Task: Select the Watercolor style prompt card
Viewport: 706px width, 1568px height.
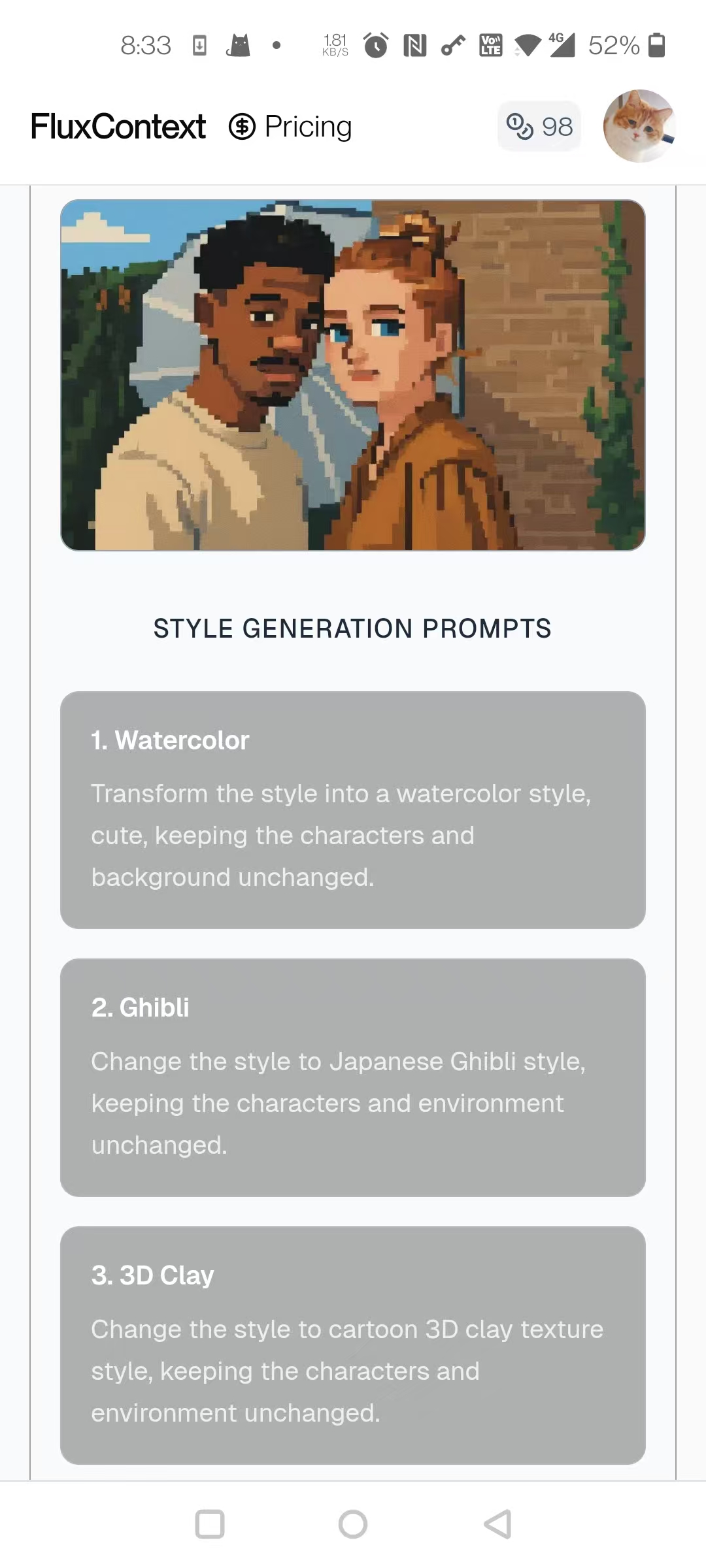Action: (x=353, y=810)
